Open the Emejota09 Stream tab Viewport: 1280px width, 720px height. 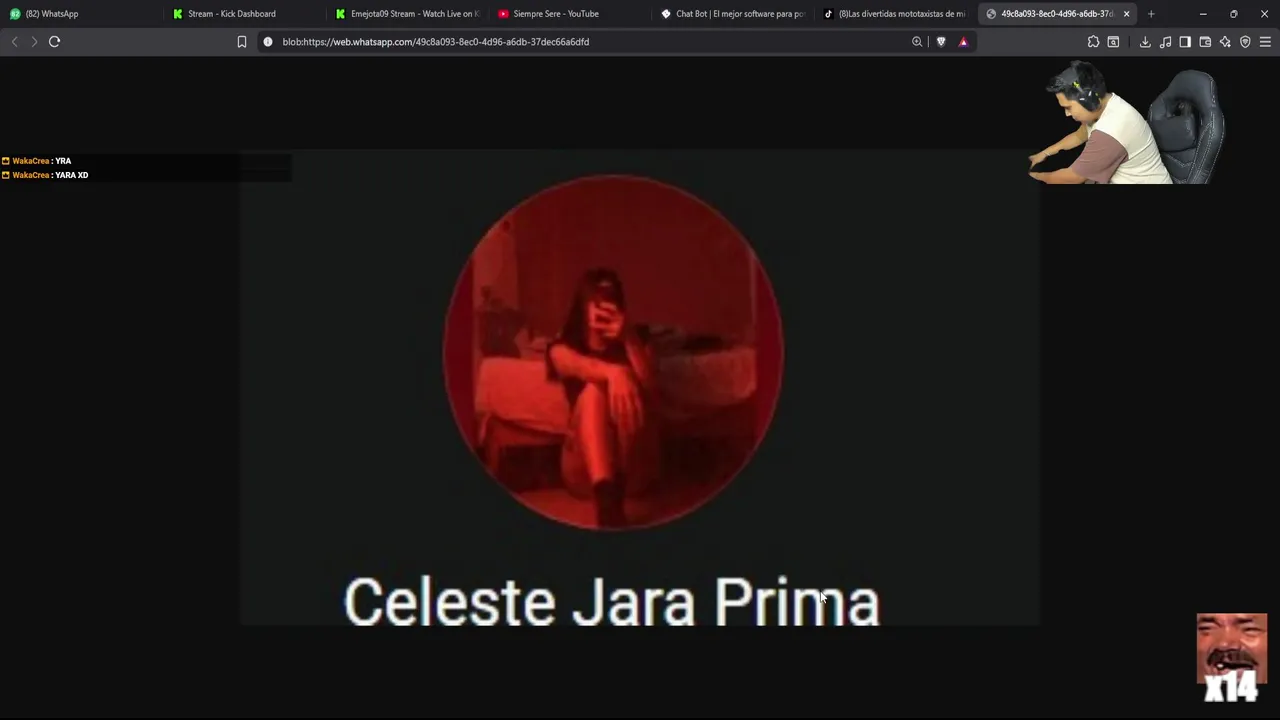click(x=412, y=14)
